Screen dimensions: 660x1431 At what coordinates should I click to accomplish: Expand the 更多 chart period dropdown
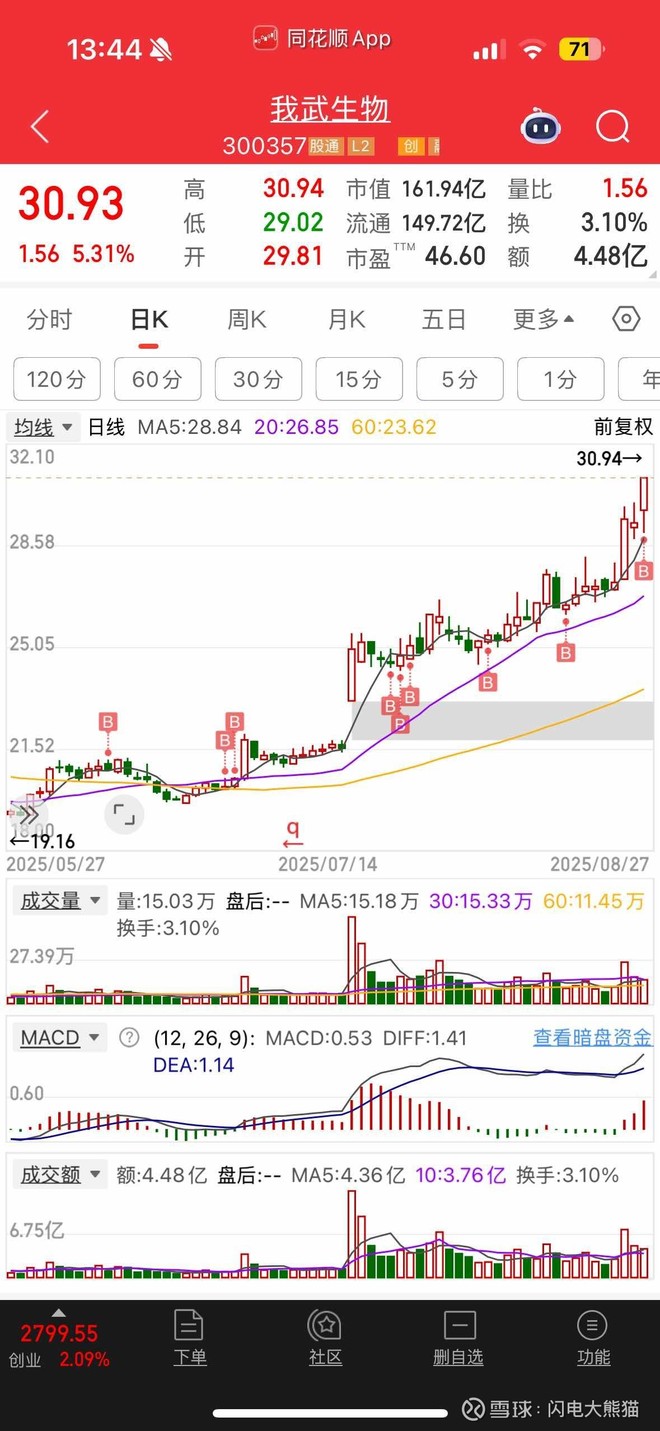[x=543, y=320]
